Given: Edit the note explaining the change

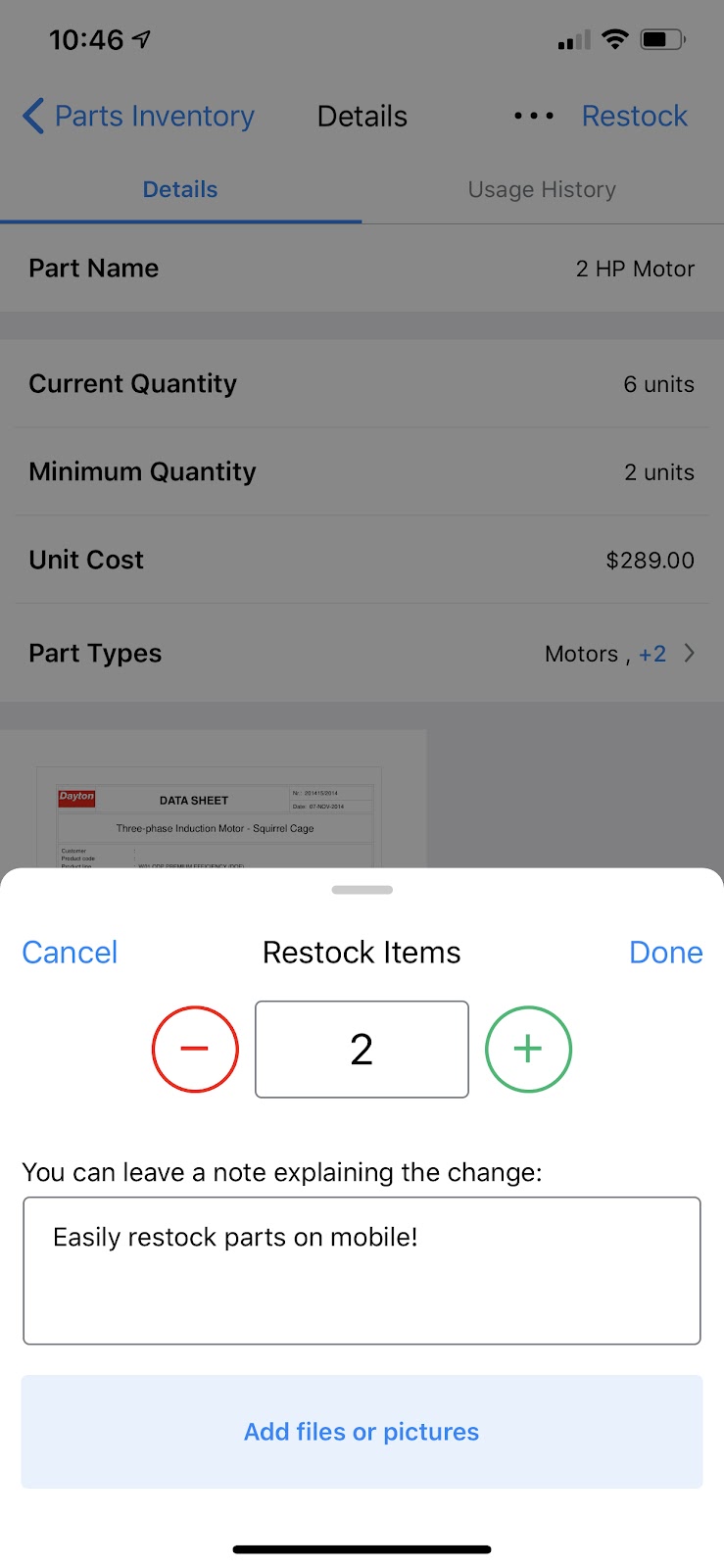Looking at the screenshot, I should coord(362,1270).
